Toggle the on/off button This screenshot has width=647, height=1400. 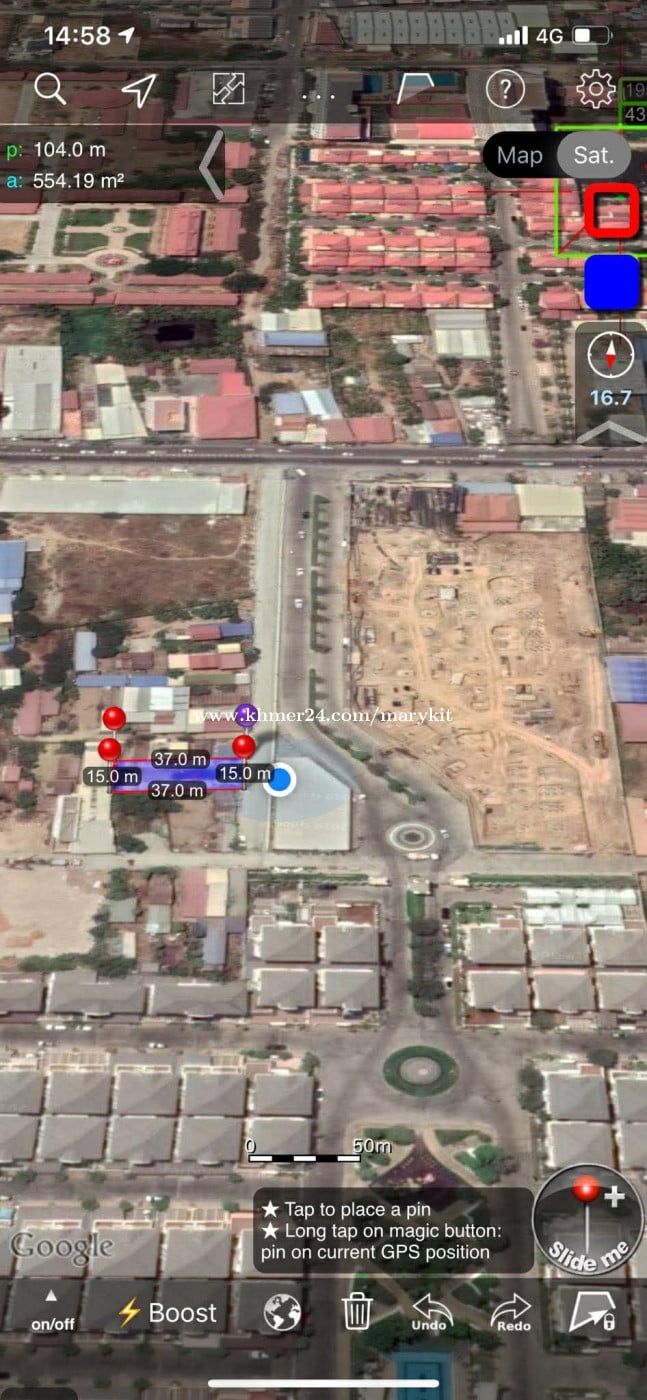click(x=52, y=1310)
